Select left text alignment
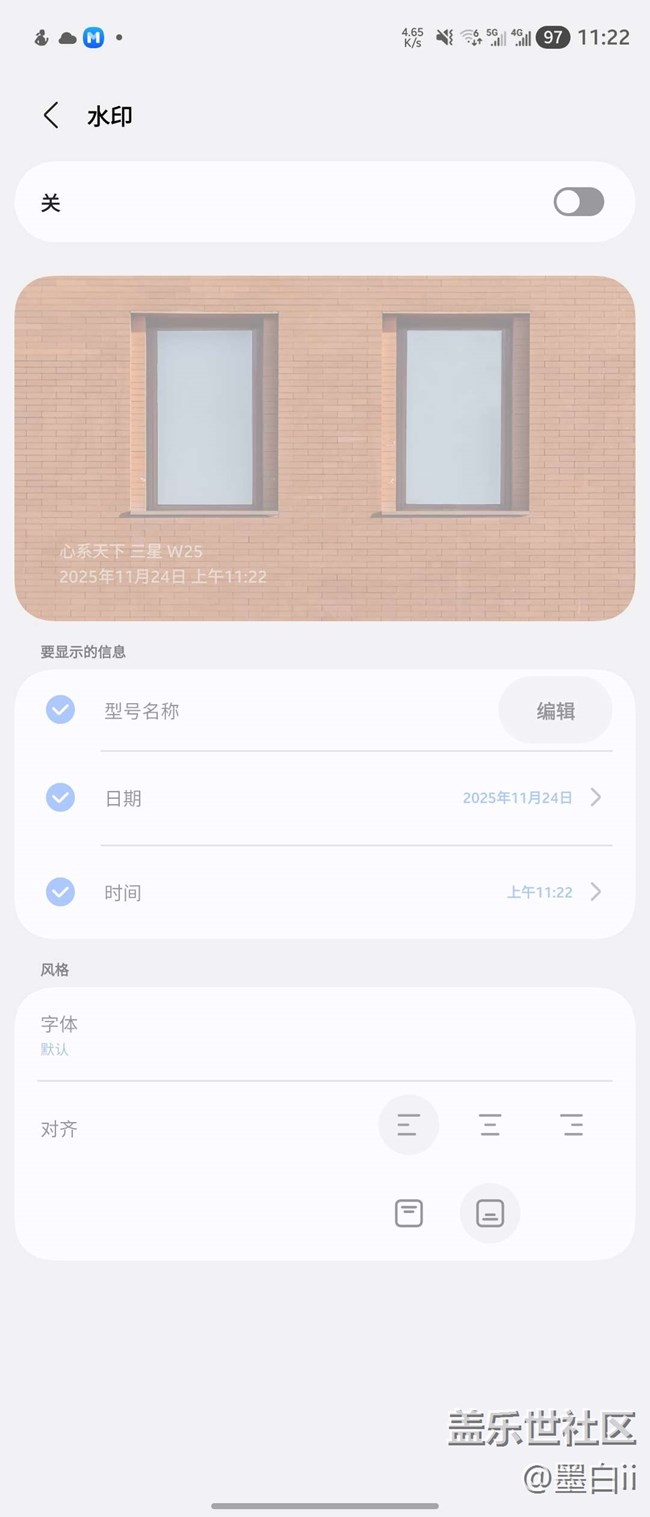This screenshot has width=650, height=1517. click(x=408, y=1126)
